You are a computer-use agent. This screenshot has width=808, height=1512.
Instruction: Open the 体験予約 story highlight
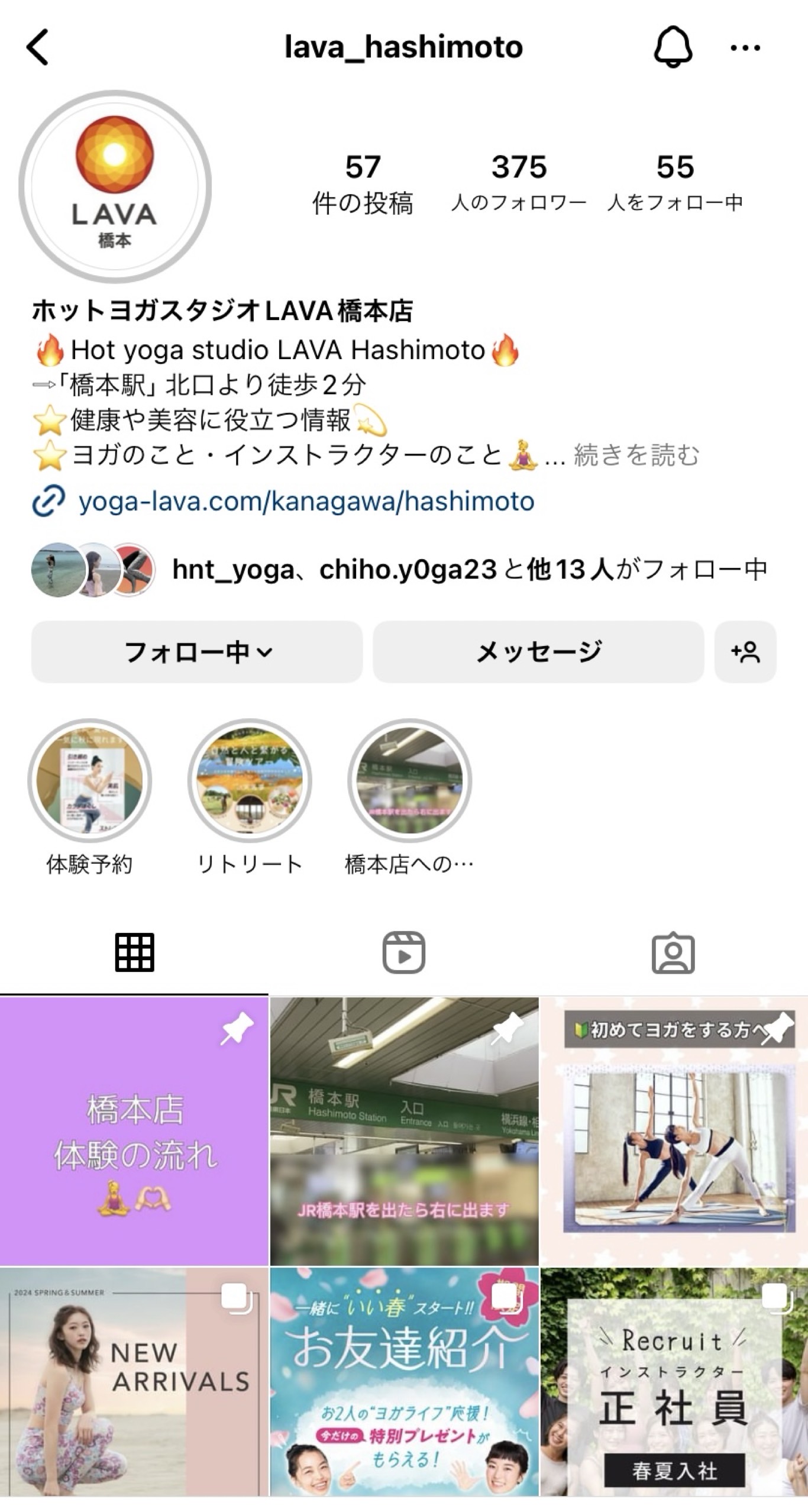coord(90,781)
